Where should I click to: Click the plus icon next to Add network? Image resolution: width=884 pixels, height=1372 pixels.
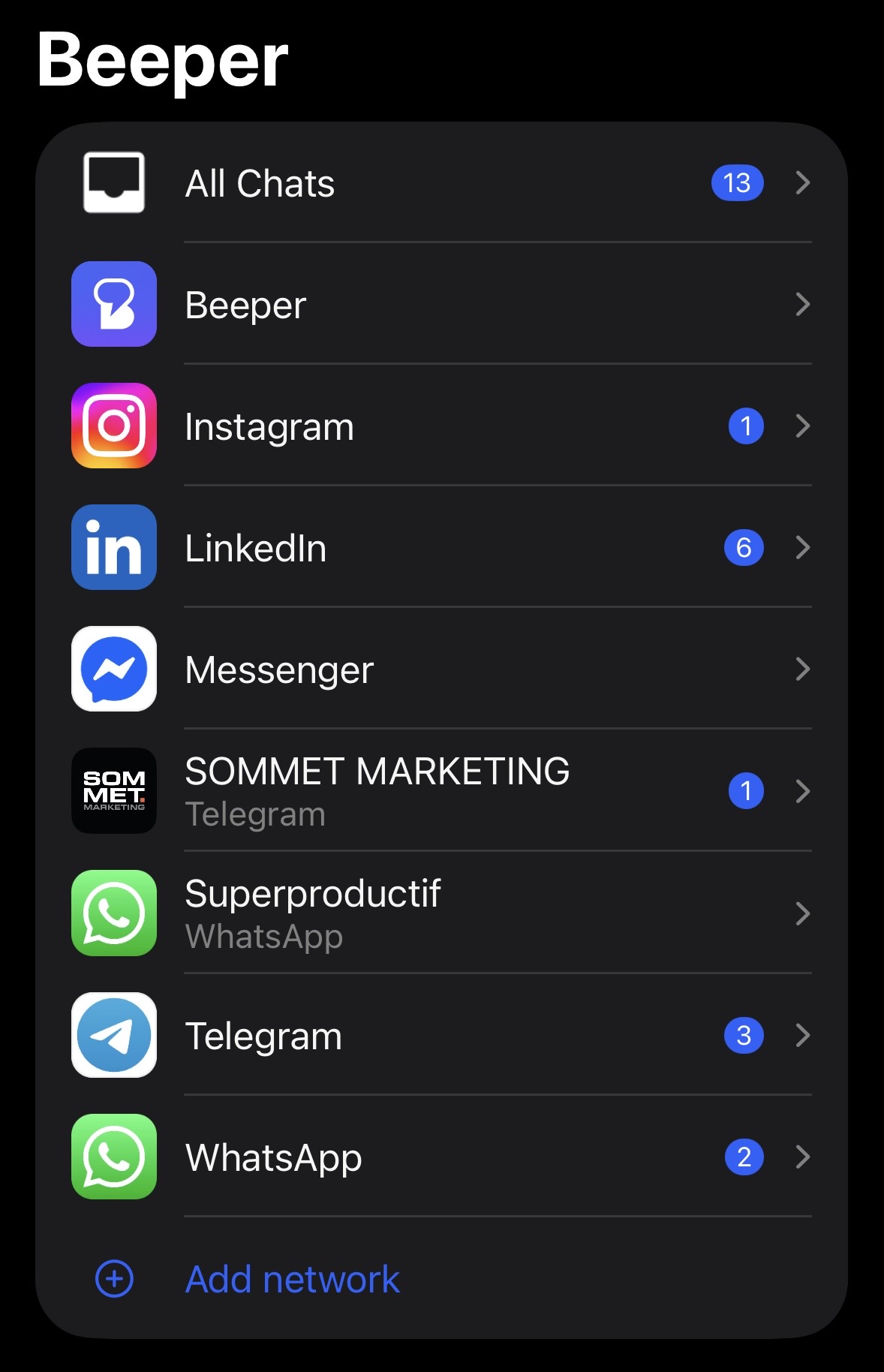112,1278
